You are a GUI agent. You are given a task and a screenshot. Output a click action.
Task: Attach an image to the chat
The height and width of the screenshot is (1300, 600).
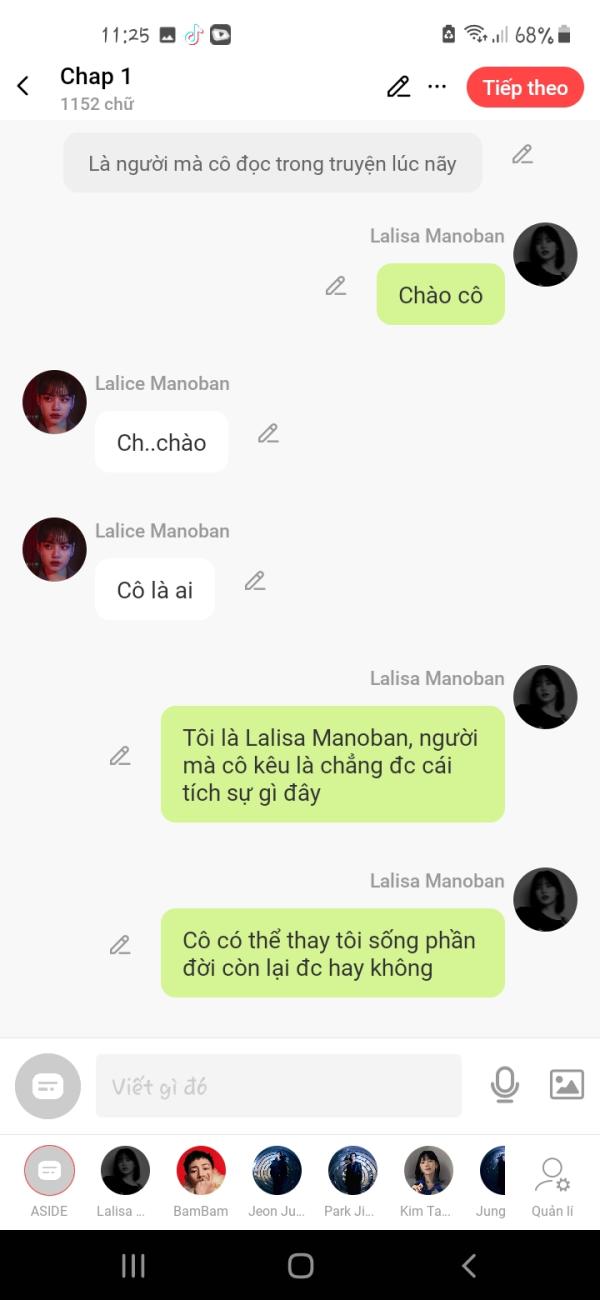tap(566, 1085)
